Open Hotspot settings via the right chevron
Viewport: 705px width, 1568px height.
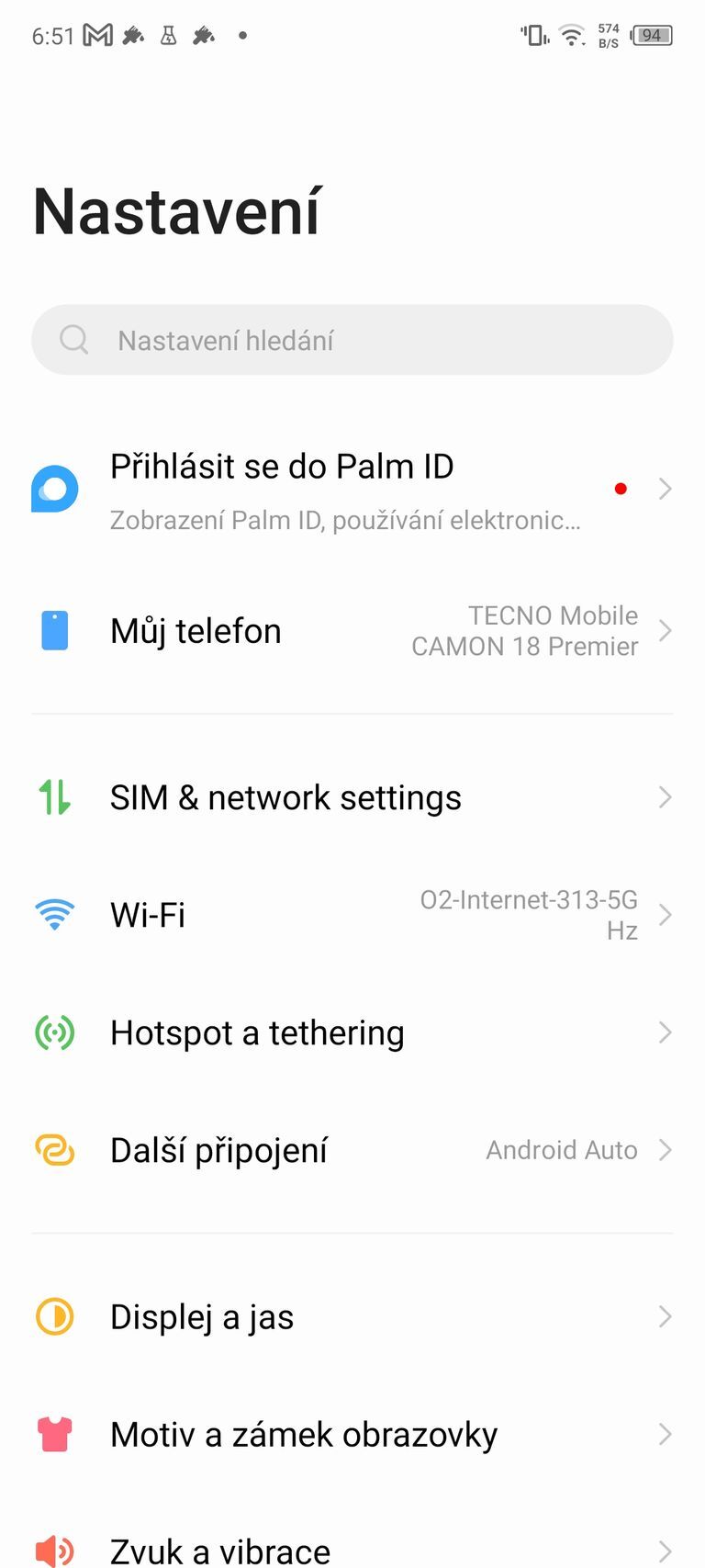665,1032
